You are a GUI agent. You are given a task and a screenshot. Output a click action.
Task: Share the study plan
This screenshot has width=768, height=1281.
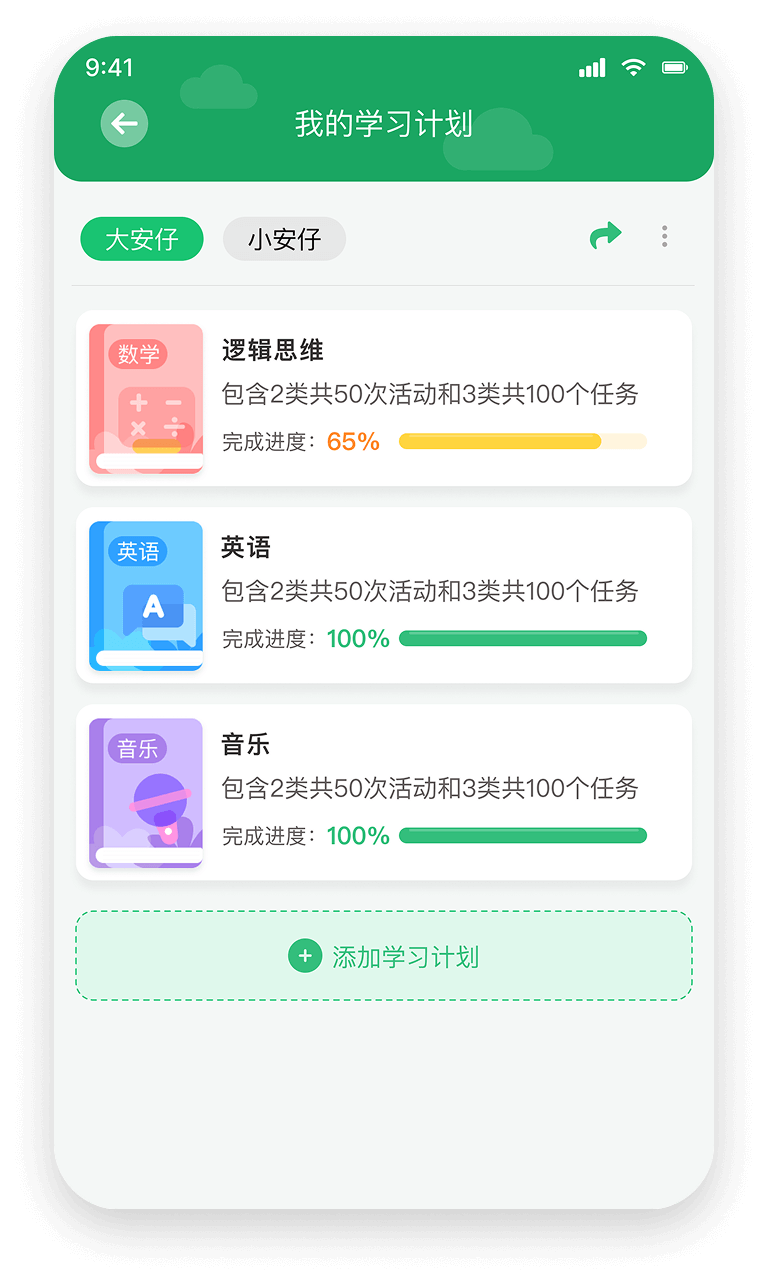click(x=605, y=236)
